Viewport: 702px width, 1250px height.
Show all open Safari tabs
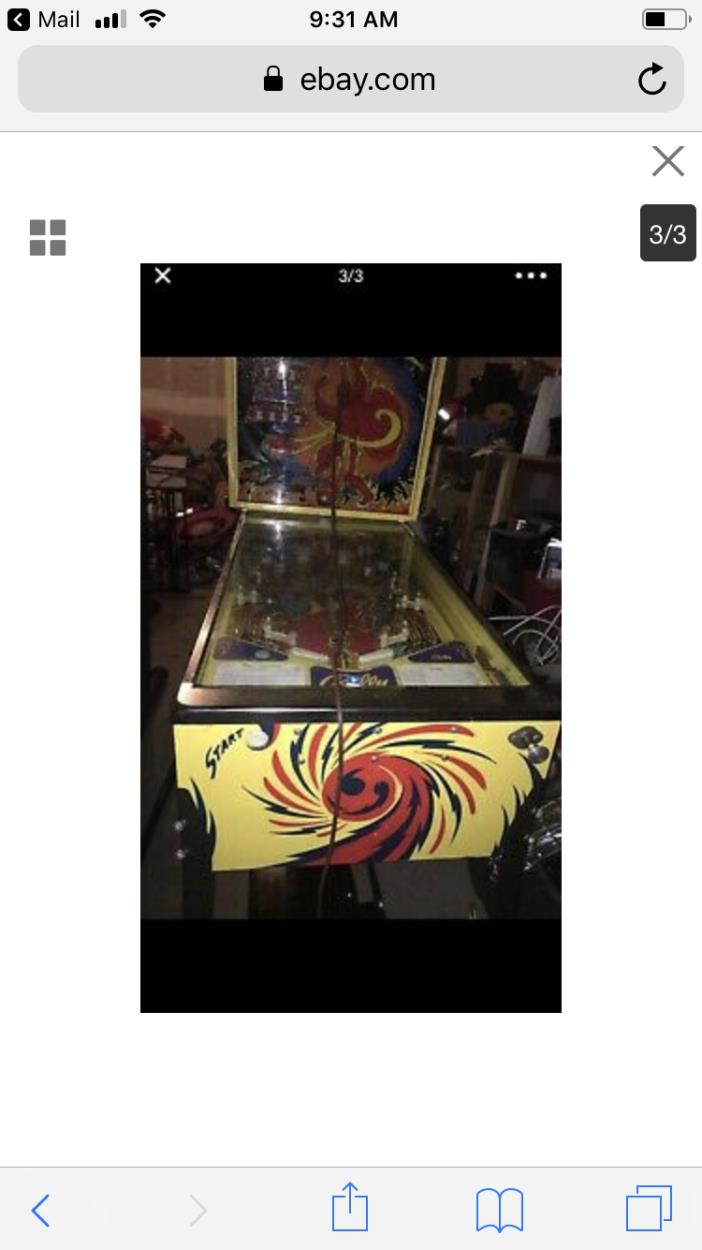648,1209
